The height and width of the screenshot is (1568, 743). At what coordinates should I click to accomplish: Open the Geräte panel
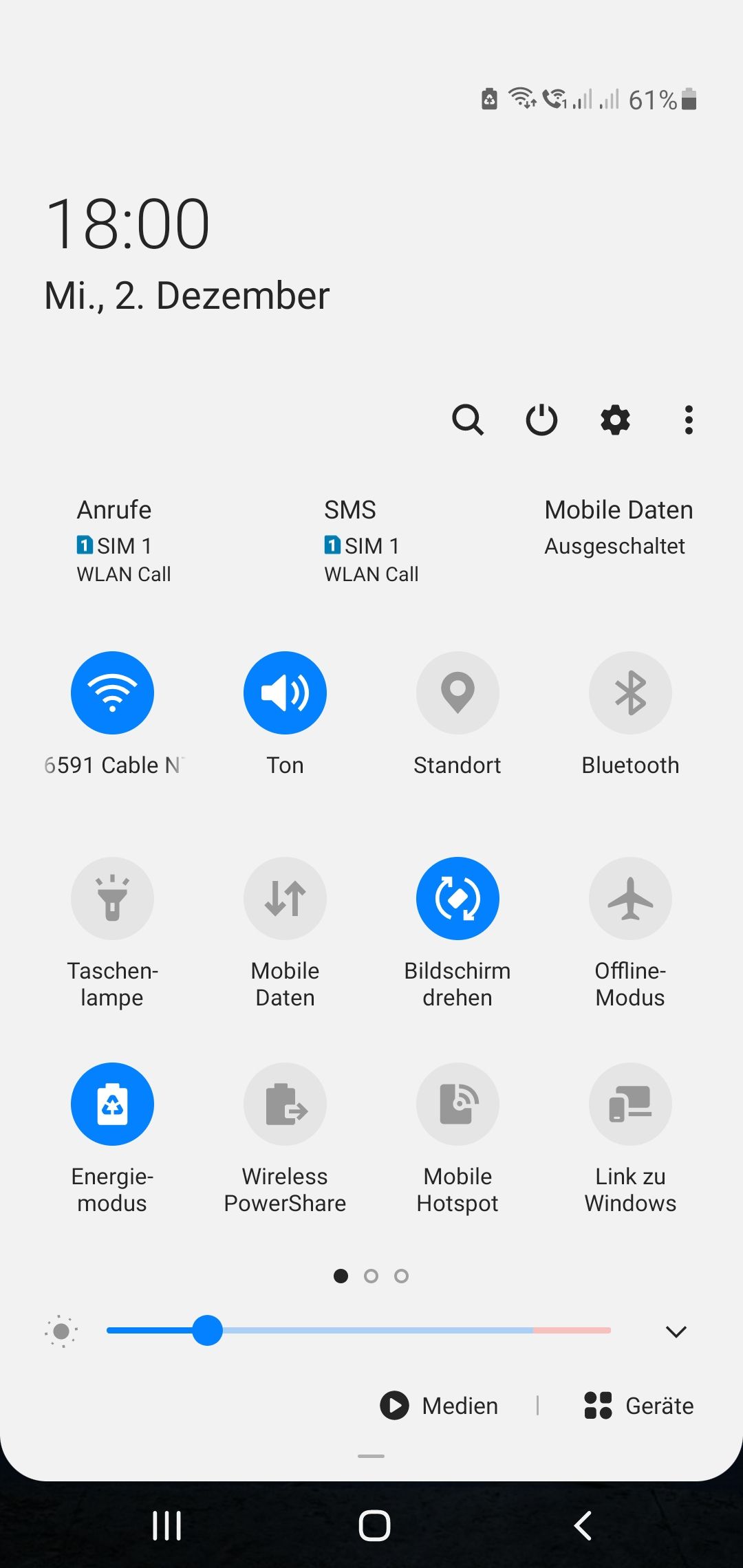(639, 1406)
